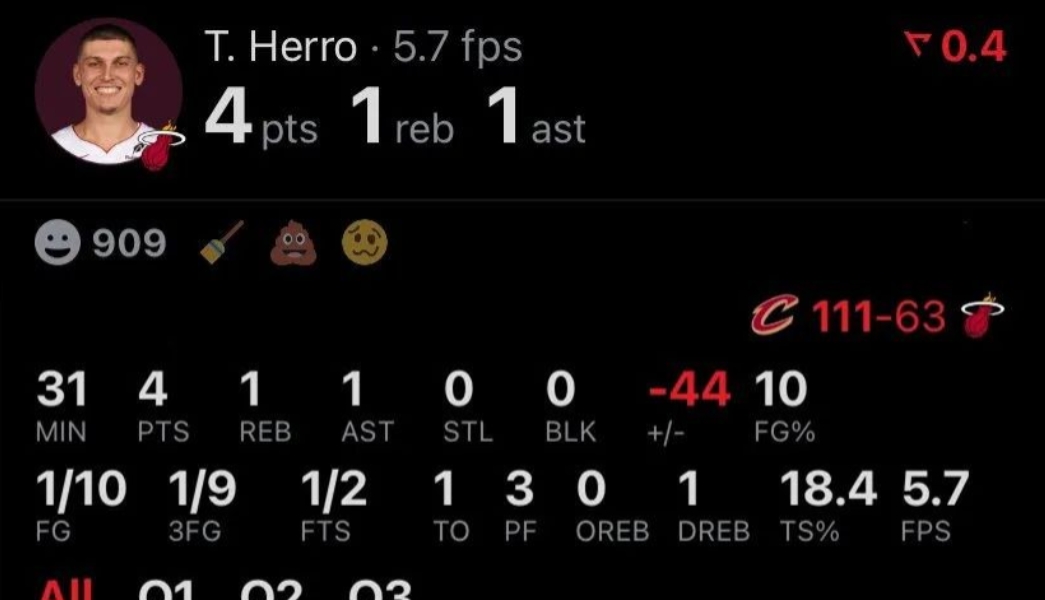Open T. Herro's player profile photo
The width and height of the screenshot is (1045, 600).
coord(108,92)
